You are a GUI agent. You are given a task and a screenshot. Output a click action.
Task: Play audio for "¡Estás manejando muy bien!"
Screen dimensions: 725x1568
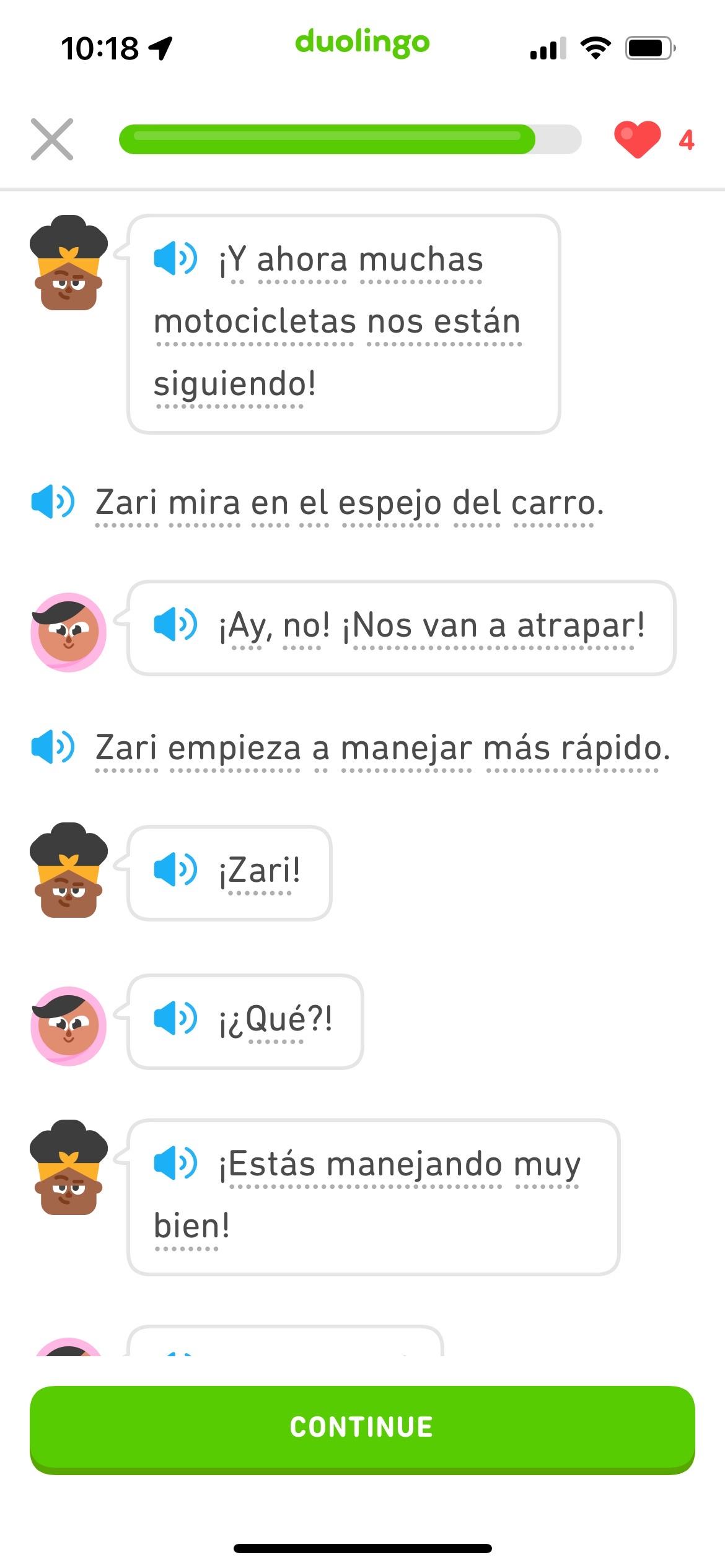175,1163
